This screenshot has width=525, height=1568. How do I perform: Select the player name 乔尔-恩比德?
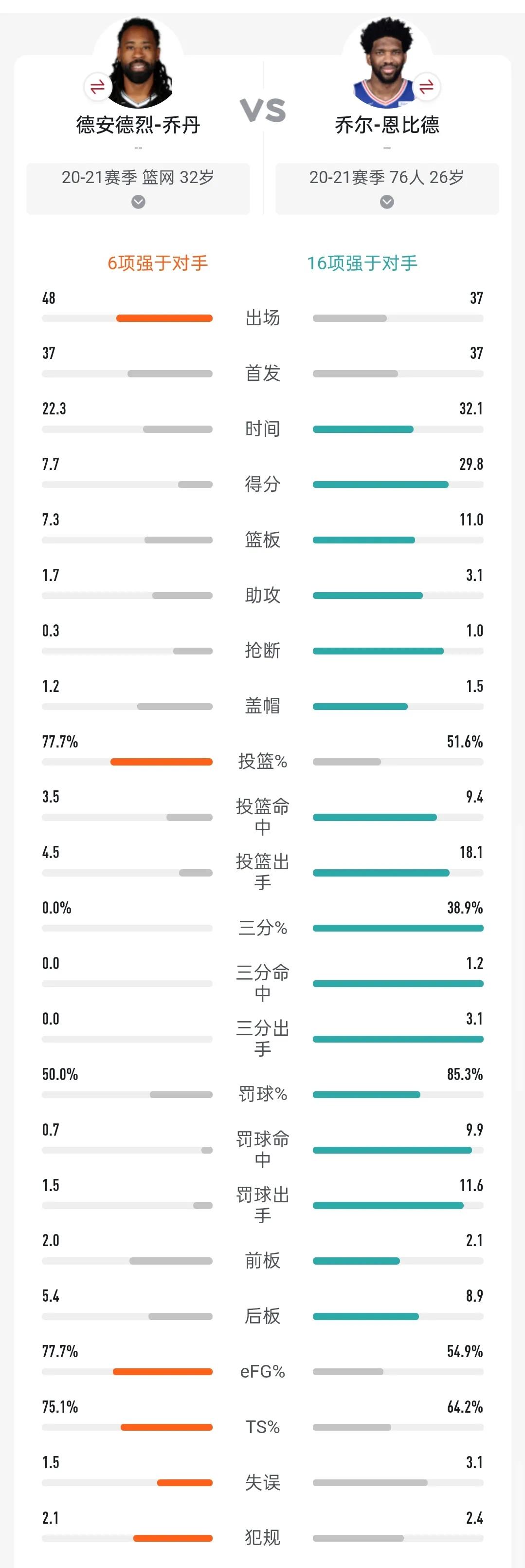pyautogui.click(x=386, y=125)
